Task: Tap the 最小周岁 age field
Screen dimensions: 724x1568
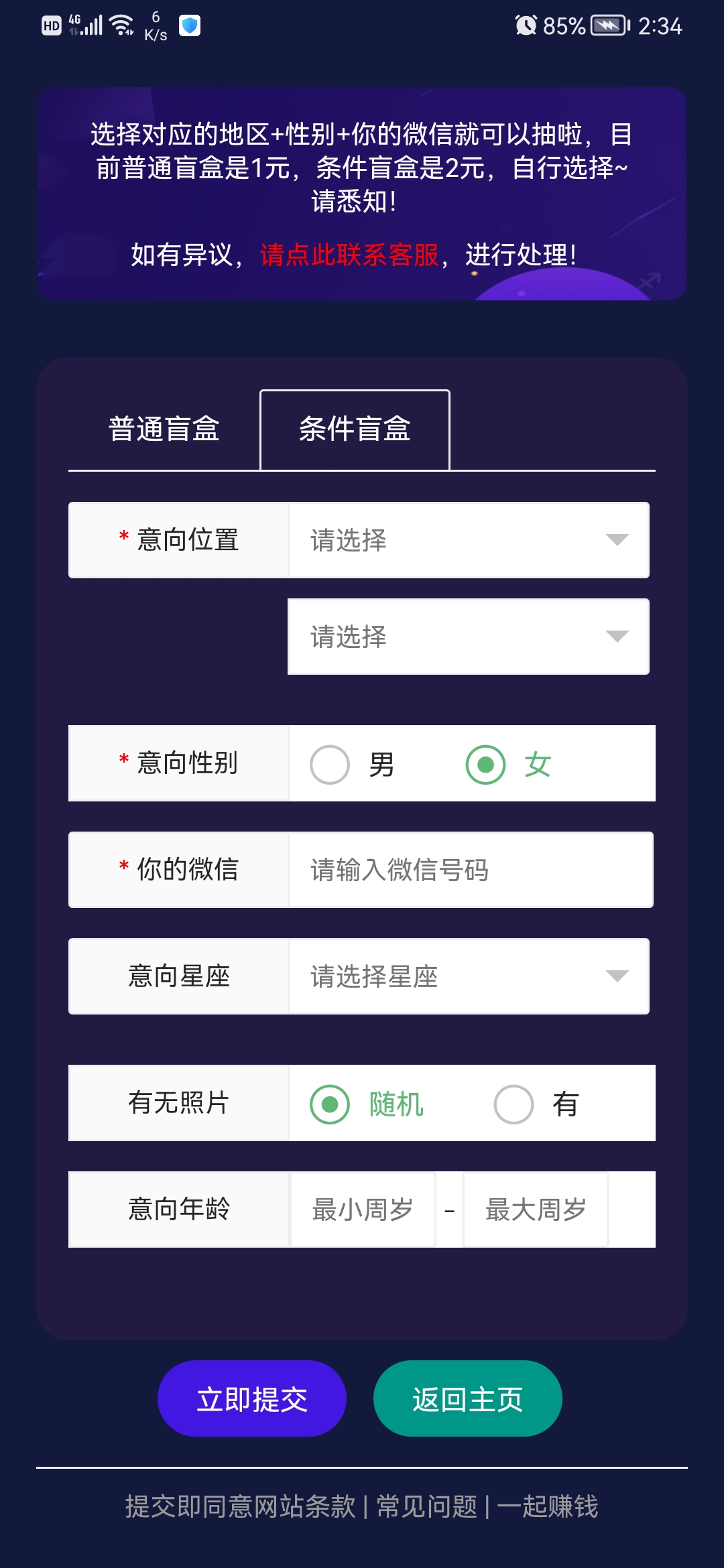Action: click(x=363, y=1210)
